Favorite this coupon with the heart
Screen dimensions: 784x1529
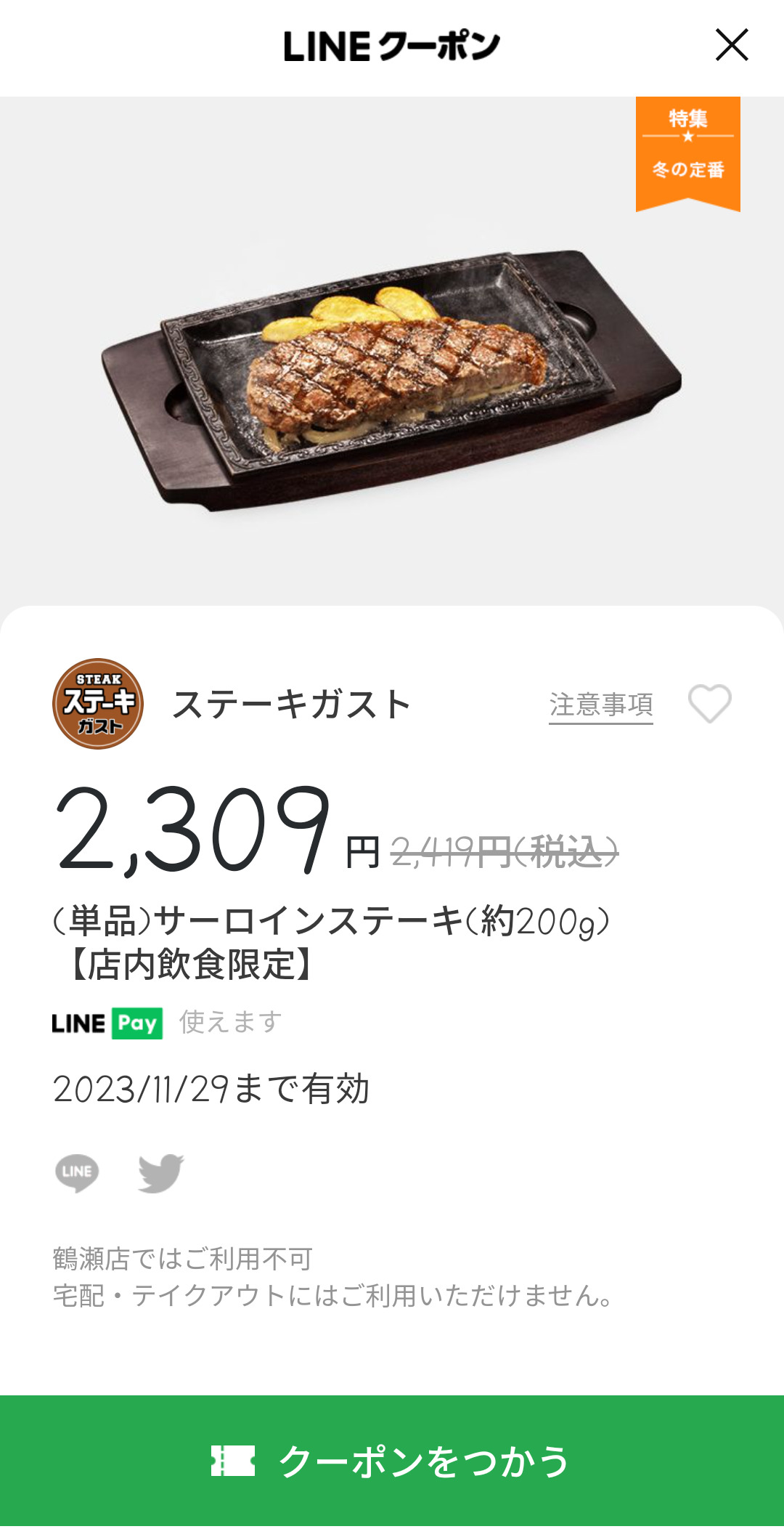point(709,704)
